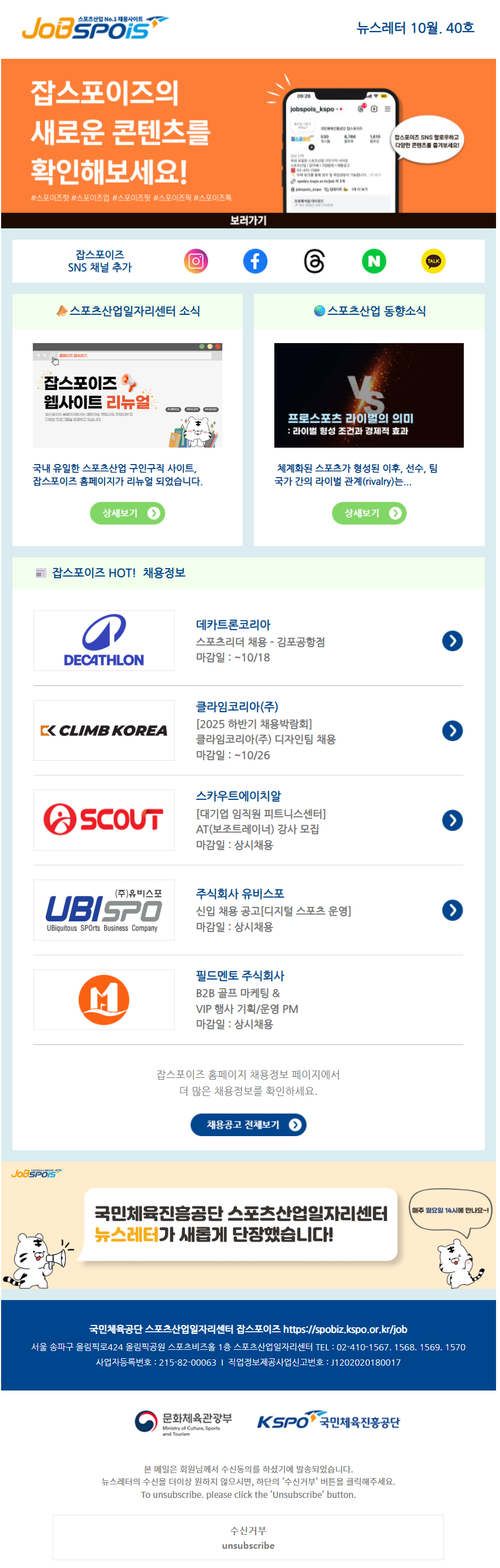Viewport: 500px width, 1568px height.
Task: Open the rivalry article thumbnail image
Action: coord(368,396)
